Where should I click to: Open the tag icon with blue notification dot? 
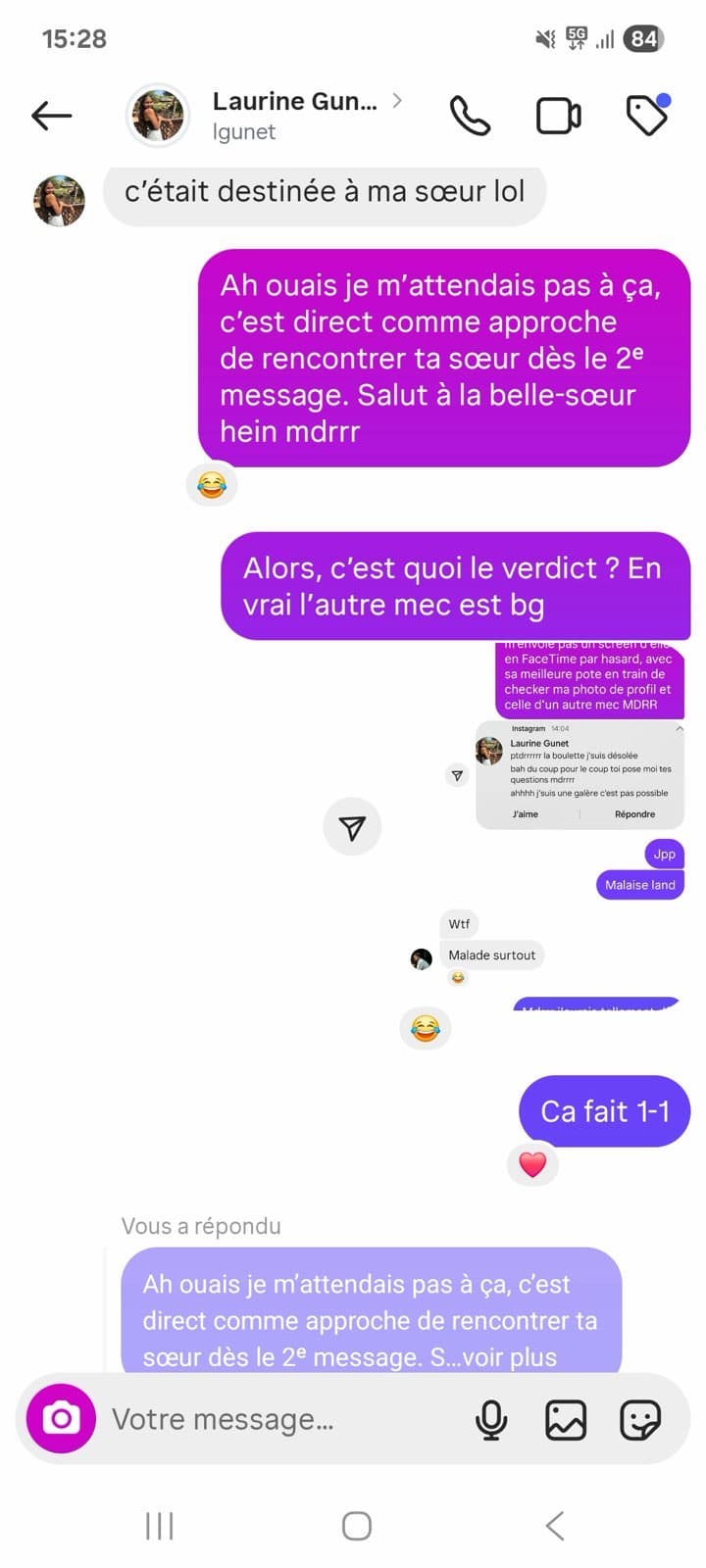[646, 115]
